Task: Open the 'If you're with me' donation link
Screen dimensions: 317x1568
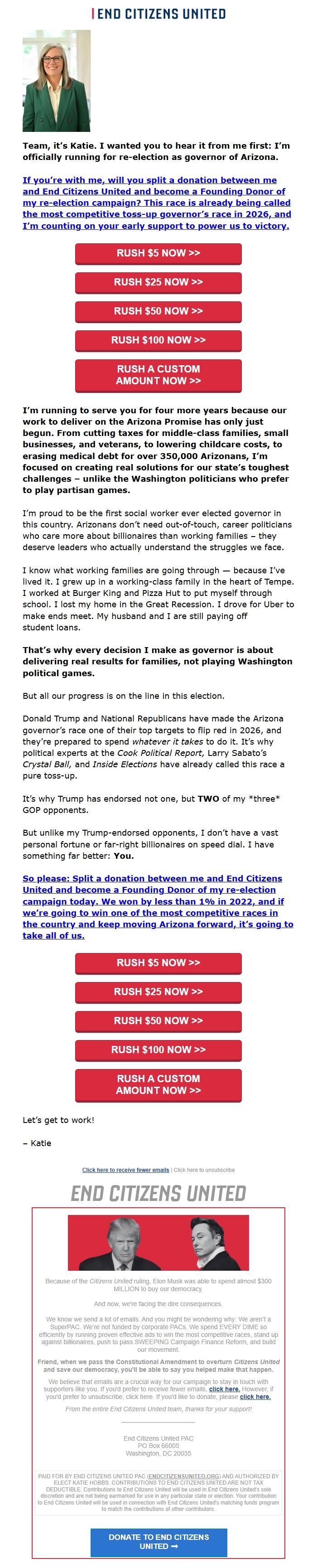Action: 156,203
